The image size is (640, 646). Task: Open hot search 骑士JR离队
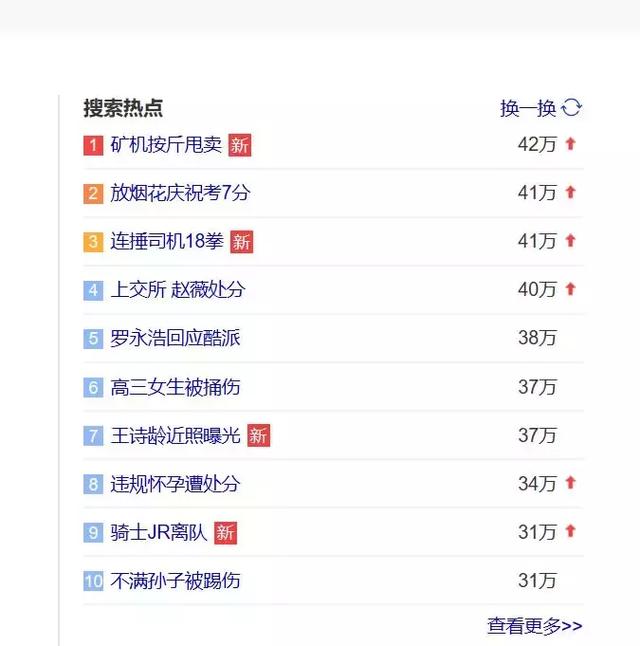pos(159,532)
